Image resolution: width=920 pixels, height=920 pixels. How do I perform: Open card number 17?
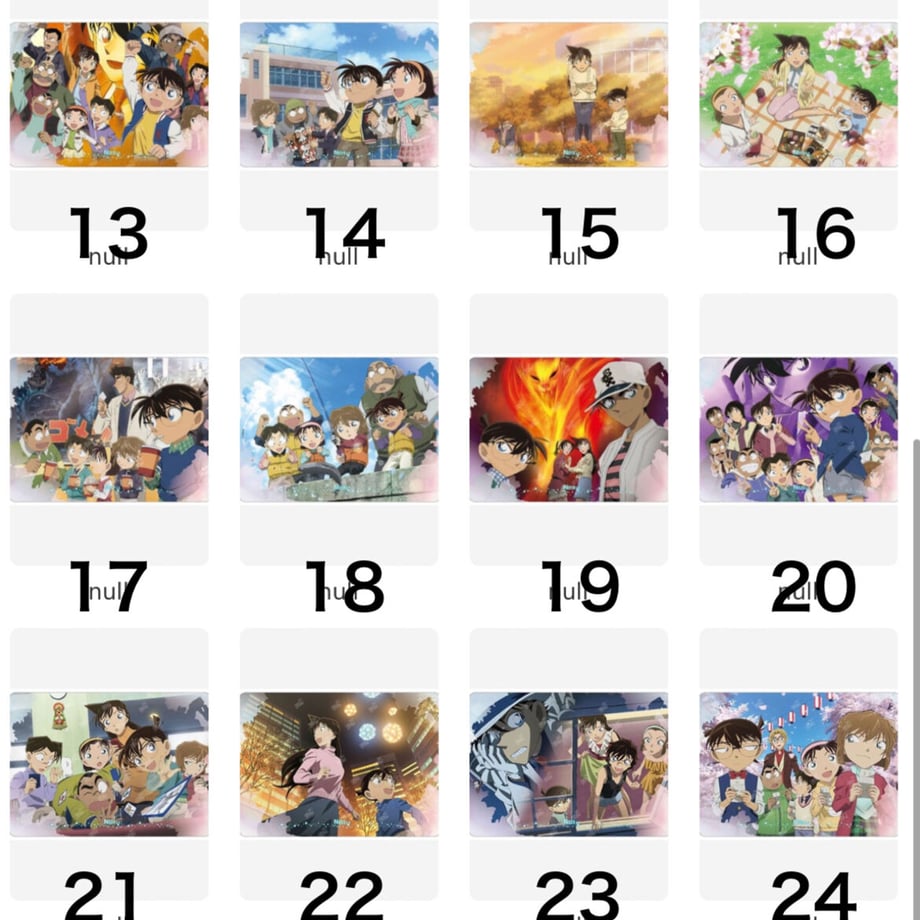coord(109,429)
